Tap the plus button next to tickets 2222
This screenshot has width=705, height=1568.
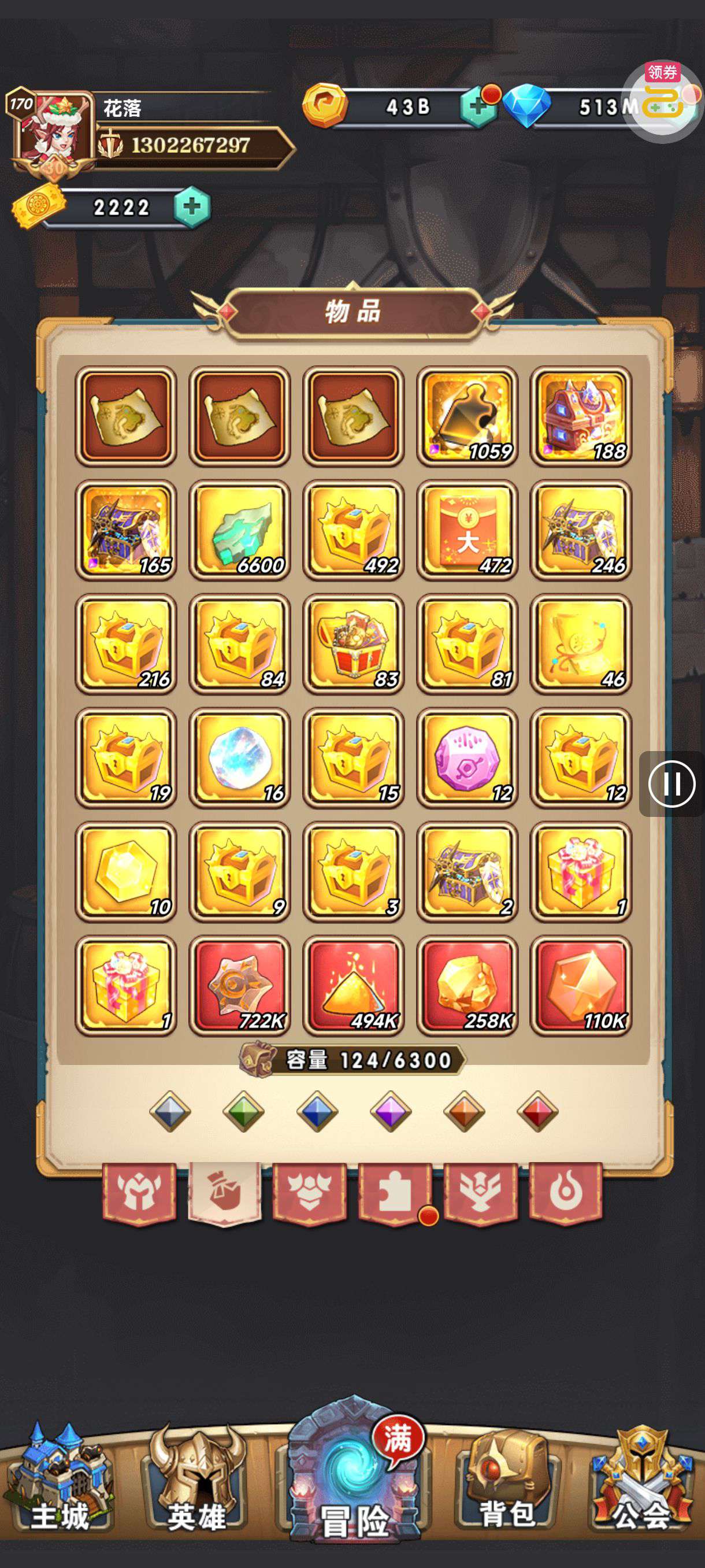192,207
